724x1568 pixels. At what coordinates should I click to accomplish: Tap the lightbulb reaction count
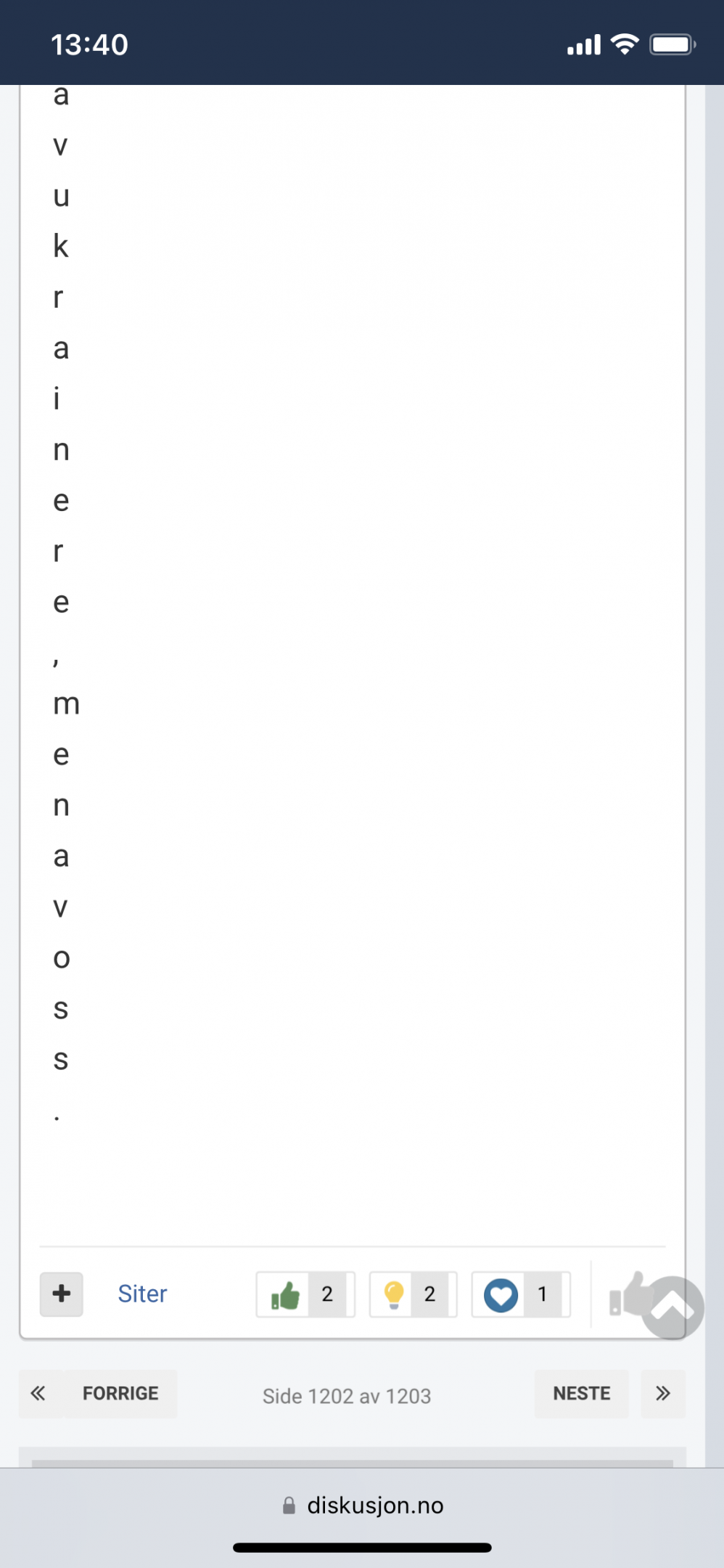[413, 1294]
